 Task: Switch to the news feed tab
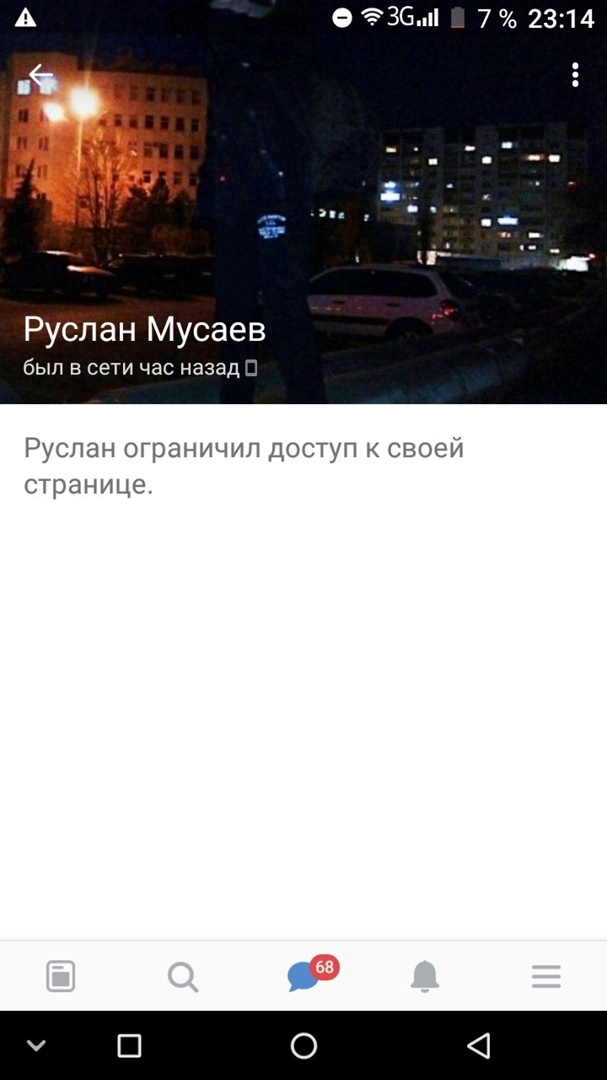pyautogui.click(x=61, y=976)
